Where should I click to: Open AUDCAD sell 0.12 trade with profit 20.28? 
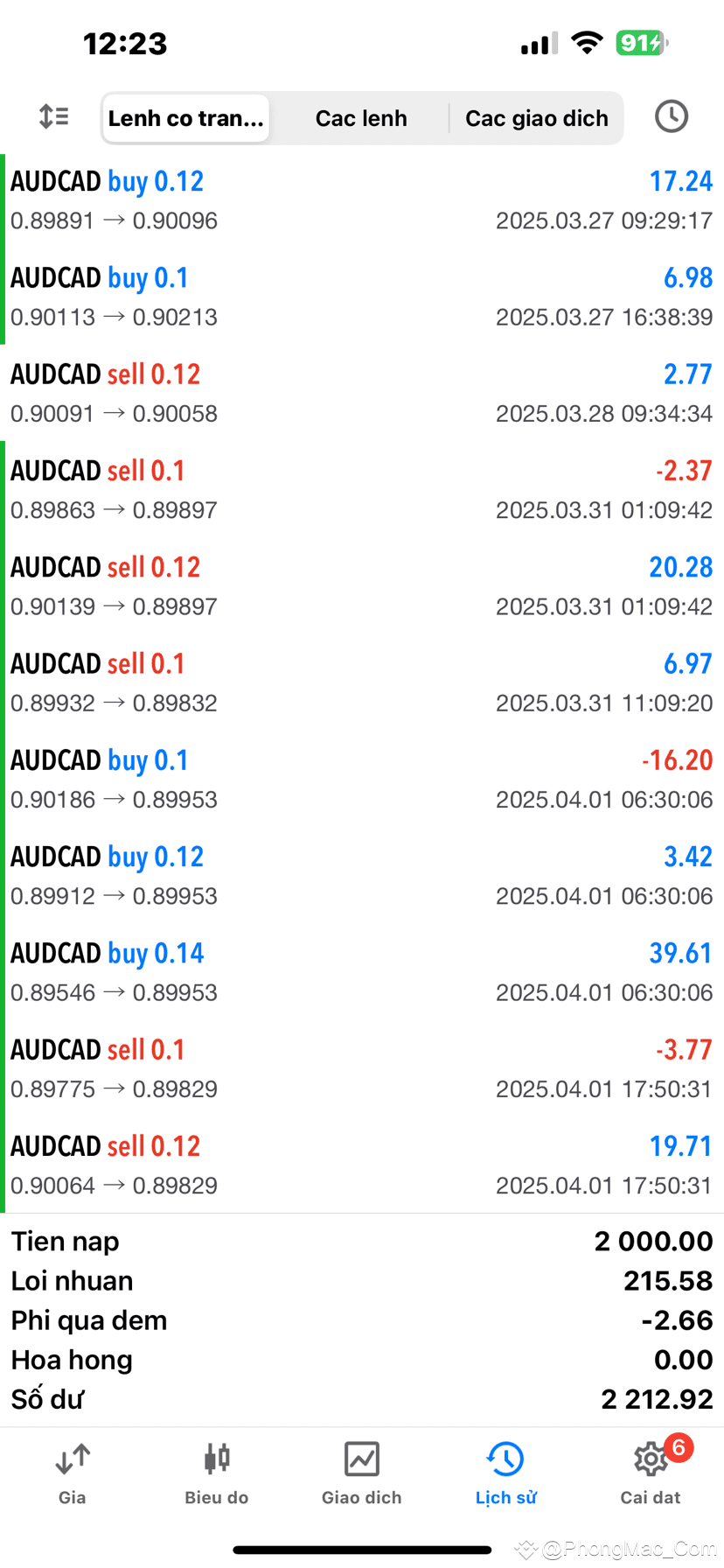click(x=362, y=586)
